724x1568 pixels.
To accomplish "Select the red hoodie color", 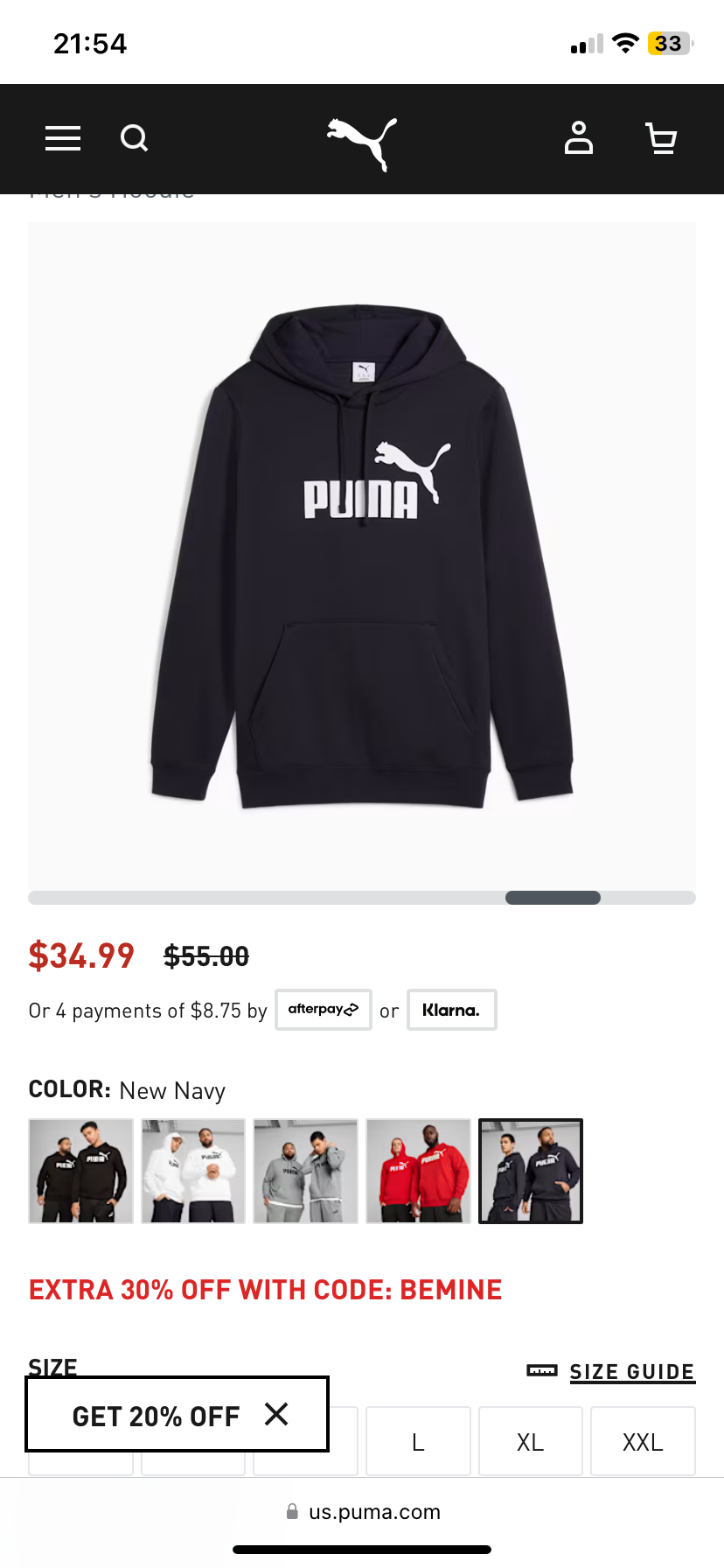I will click(418, 1171).
